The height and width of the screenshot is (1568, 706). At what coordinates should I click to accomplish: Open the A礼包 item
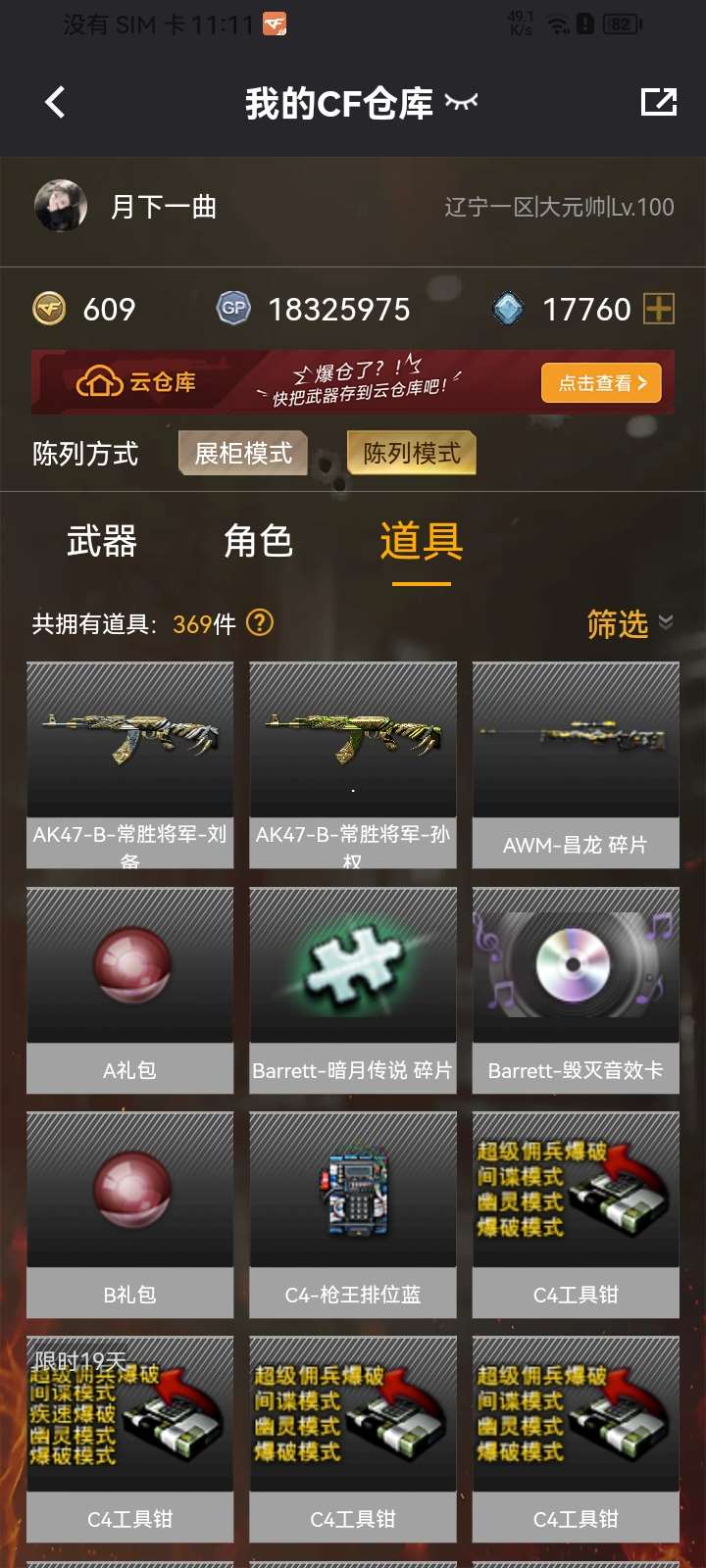130,990
